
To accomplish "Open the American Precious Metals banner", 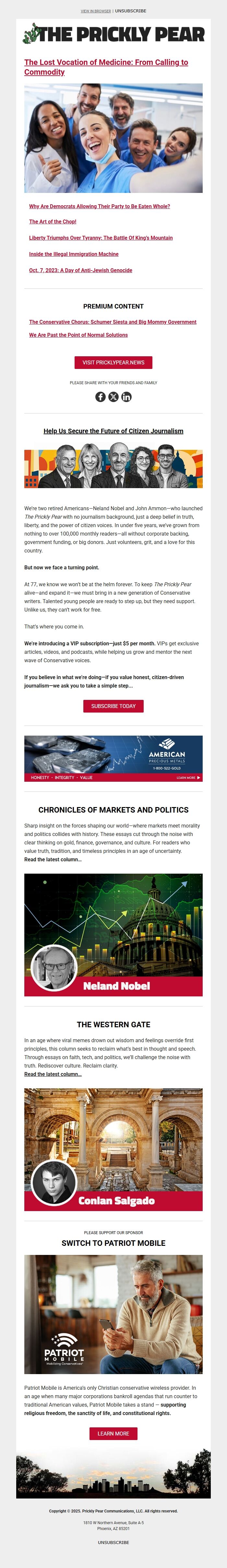I will point(113,758).
